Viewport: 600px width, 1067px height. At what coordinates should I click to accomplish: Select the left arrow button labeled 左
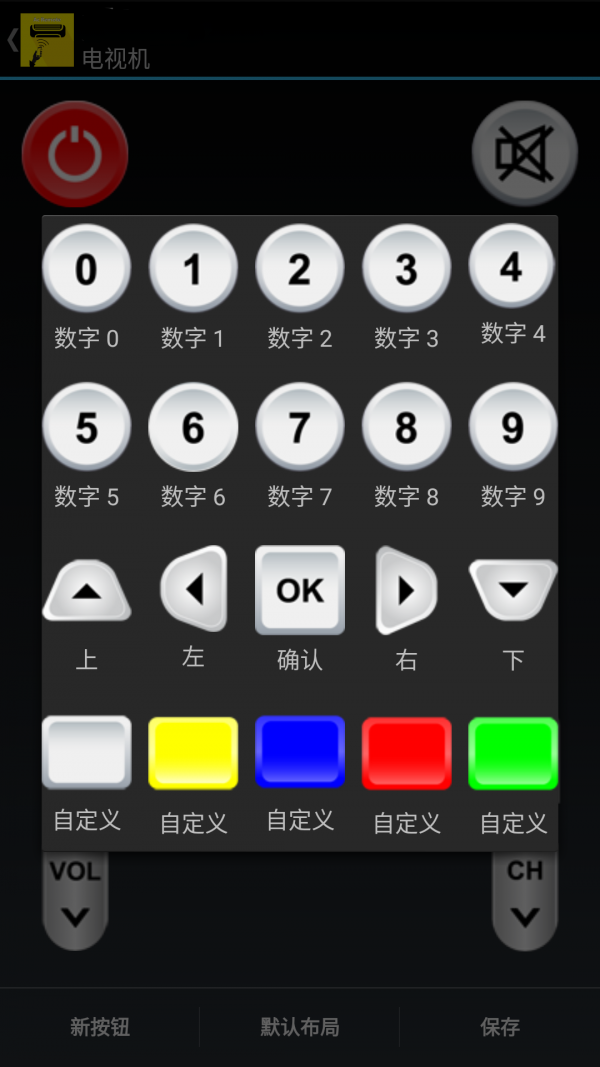point(194,589)
